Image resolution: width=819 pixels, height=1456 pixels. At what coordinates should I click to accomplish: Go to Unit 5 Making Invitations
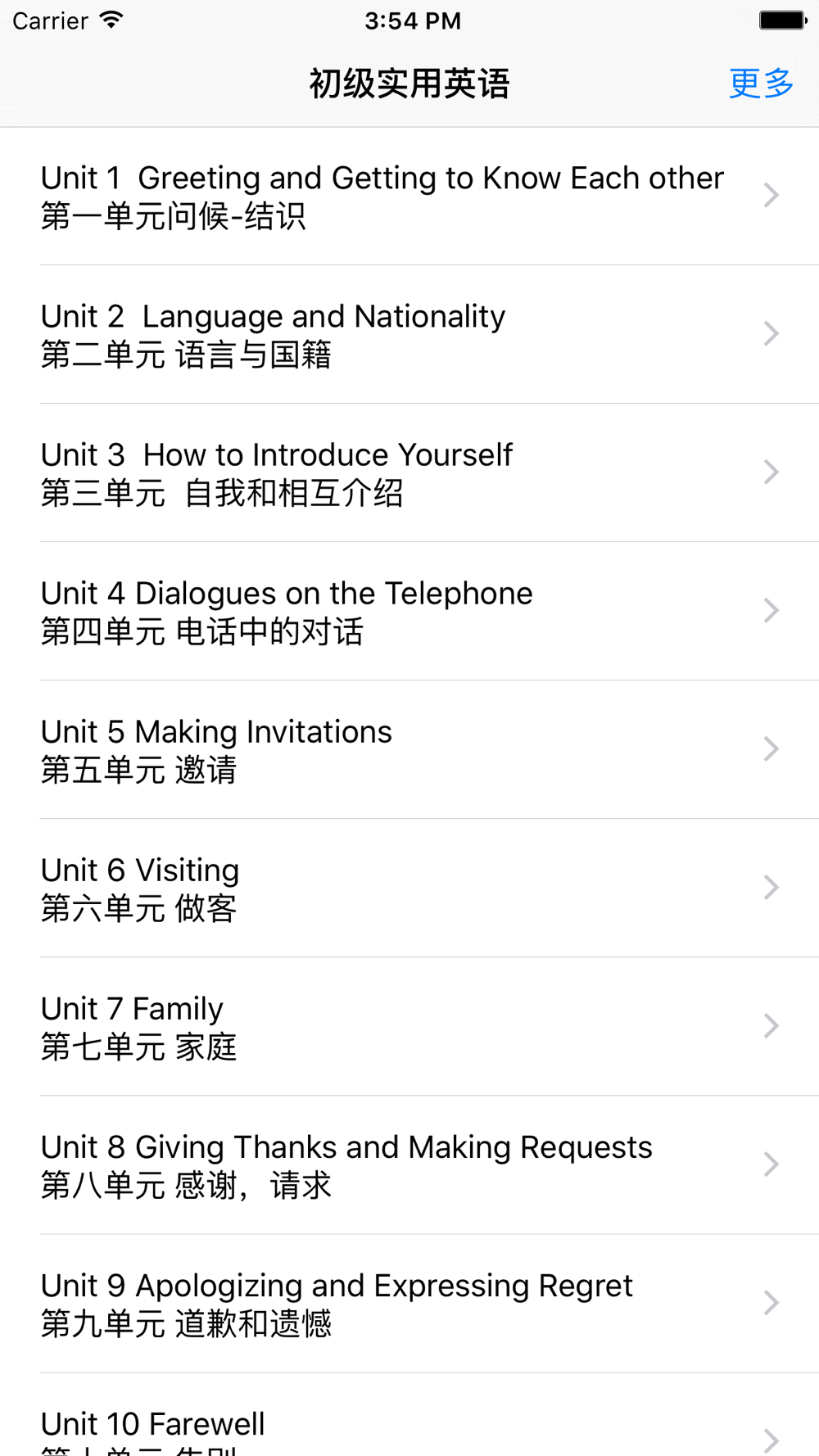[409, 749]
